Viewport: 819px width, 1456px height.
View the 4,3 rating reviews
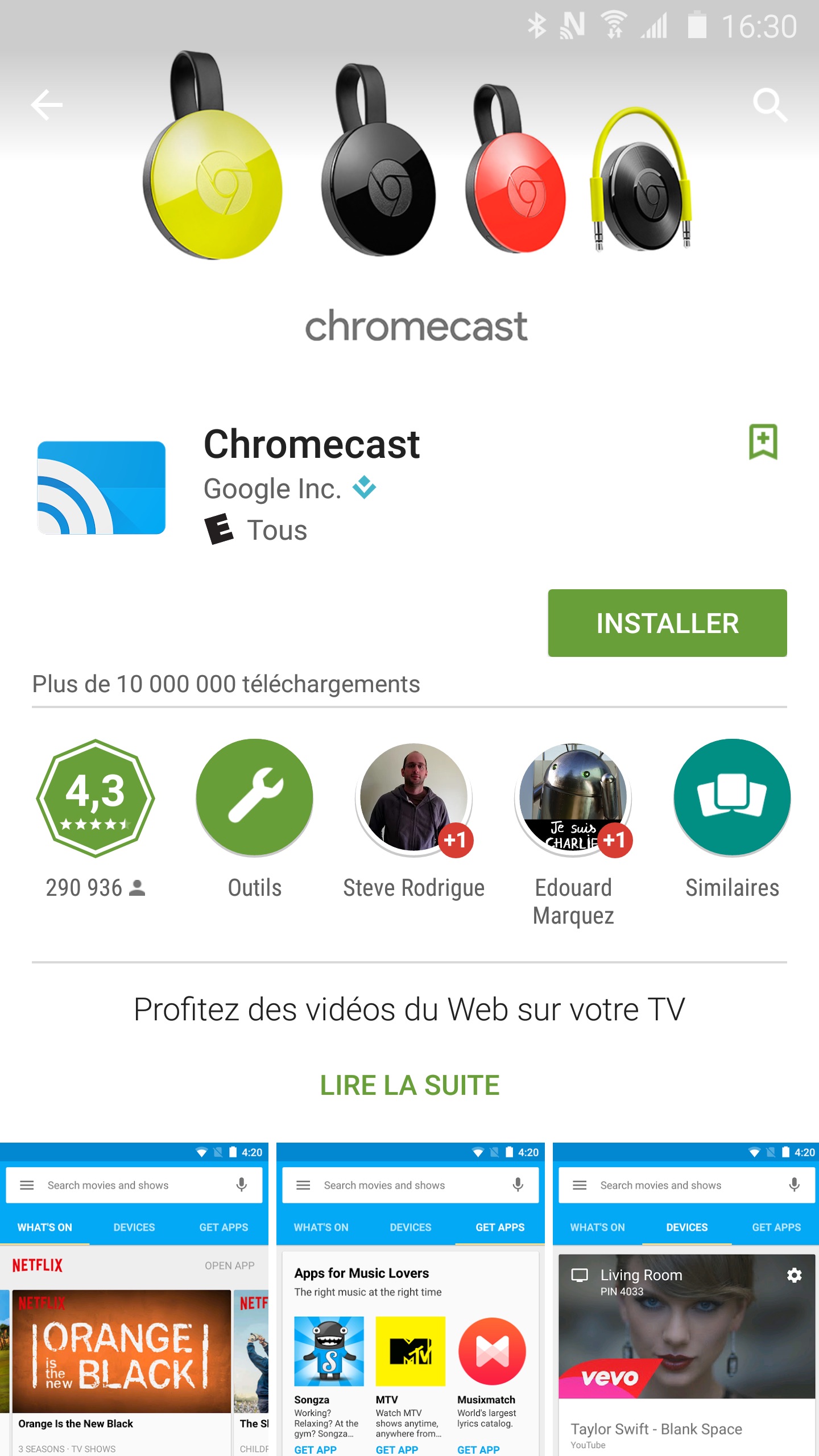point(96,798)
